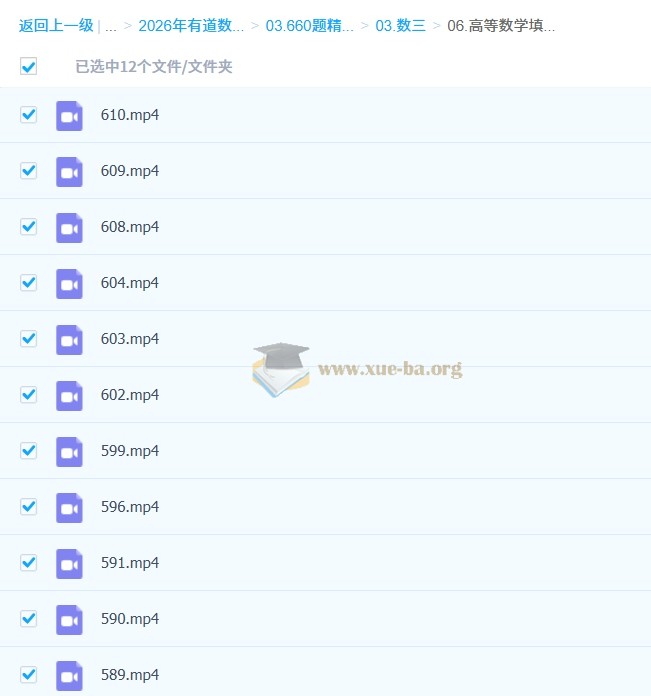The image size is (651, 696).
Task: Navigate to the 03.数三 breadcrumb
Action: (400, 26)
